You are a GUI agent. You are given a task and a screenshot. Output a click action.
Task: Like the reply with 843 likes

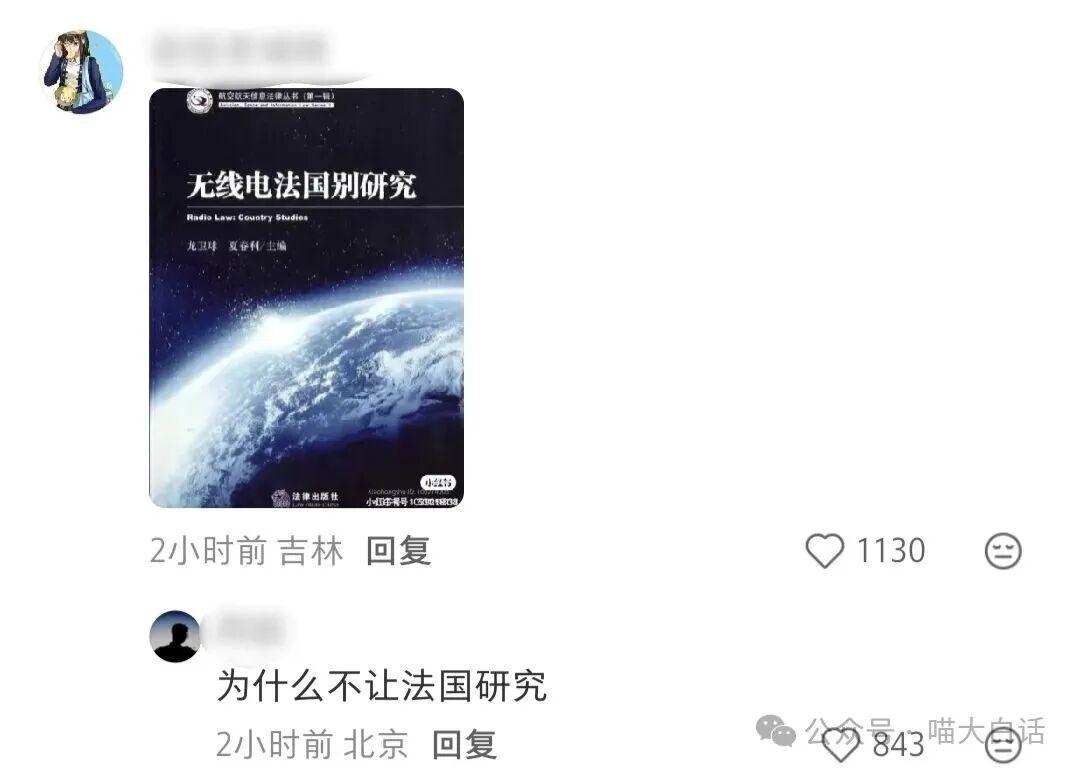[840, 745]
